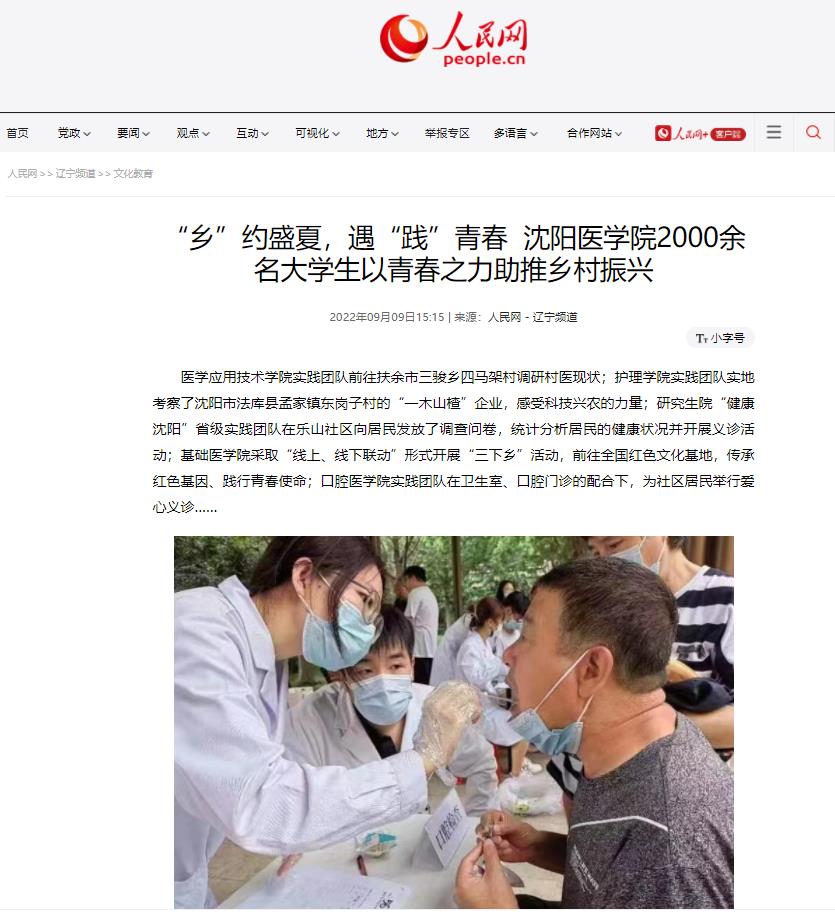Tap the people.cn logo header
Image resolution: width=835 pixels, height=915 pixels.
click(453, 41)
